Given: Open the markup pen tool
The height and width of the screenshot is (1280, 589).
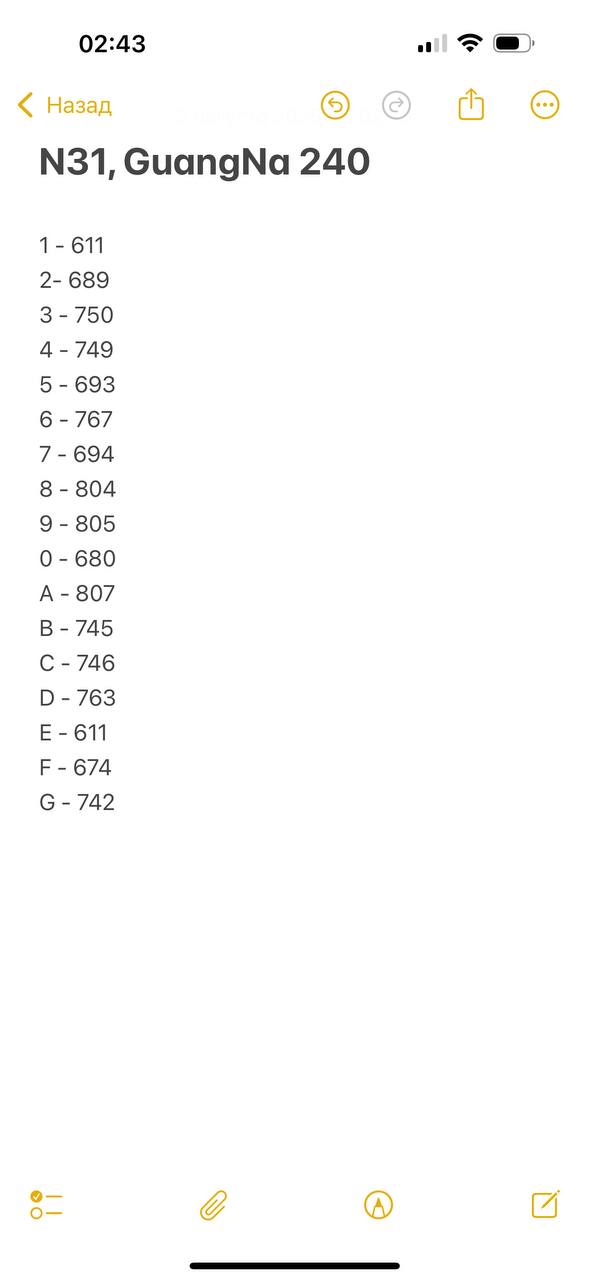Looking at the screenshot, I should [378, 1205].
